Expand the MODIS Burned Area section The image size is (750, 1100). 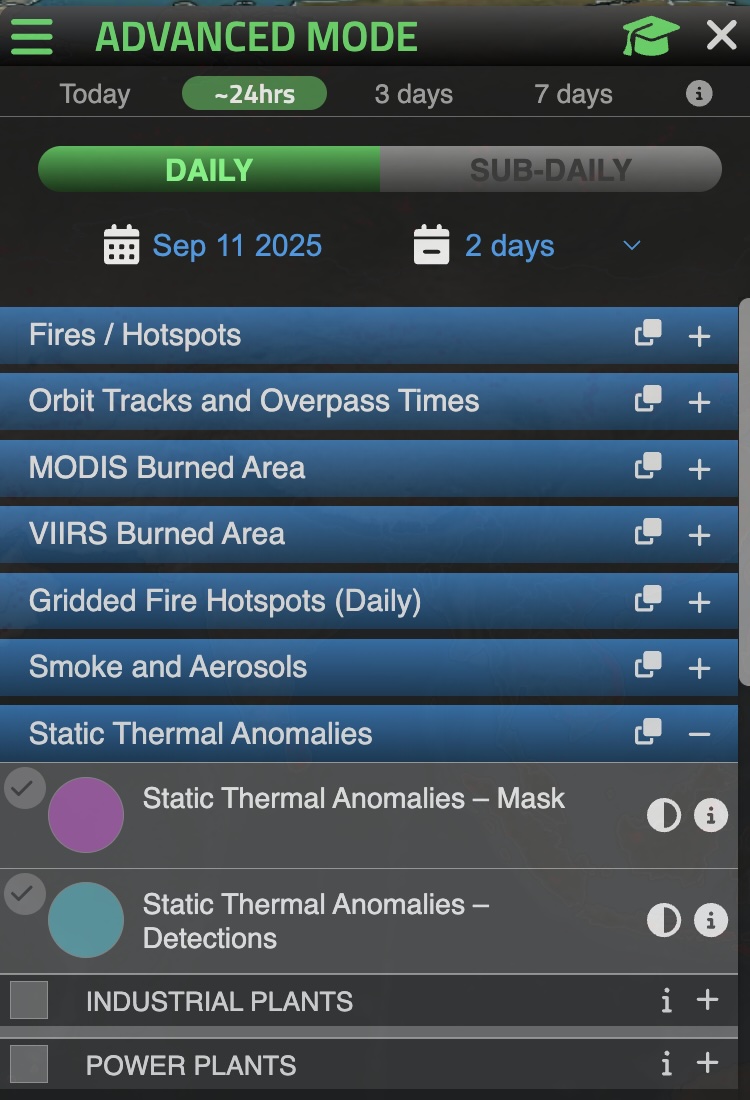coord(699,469)
